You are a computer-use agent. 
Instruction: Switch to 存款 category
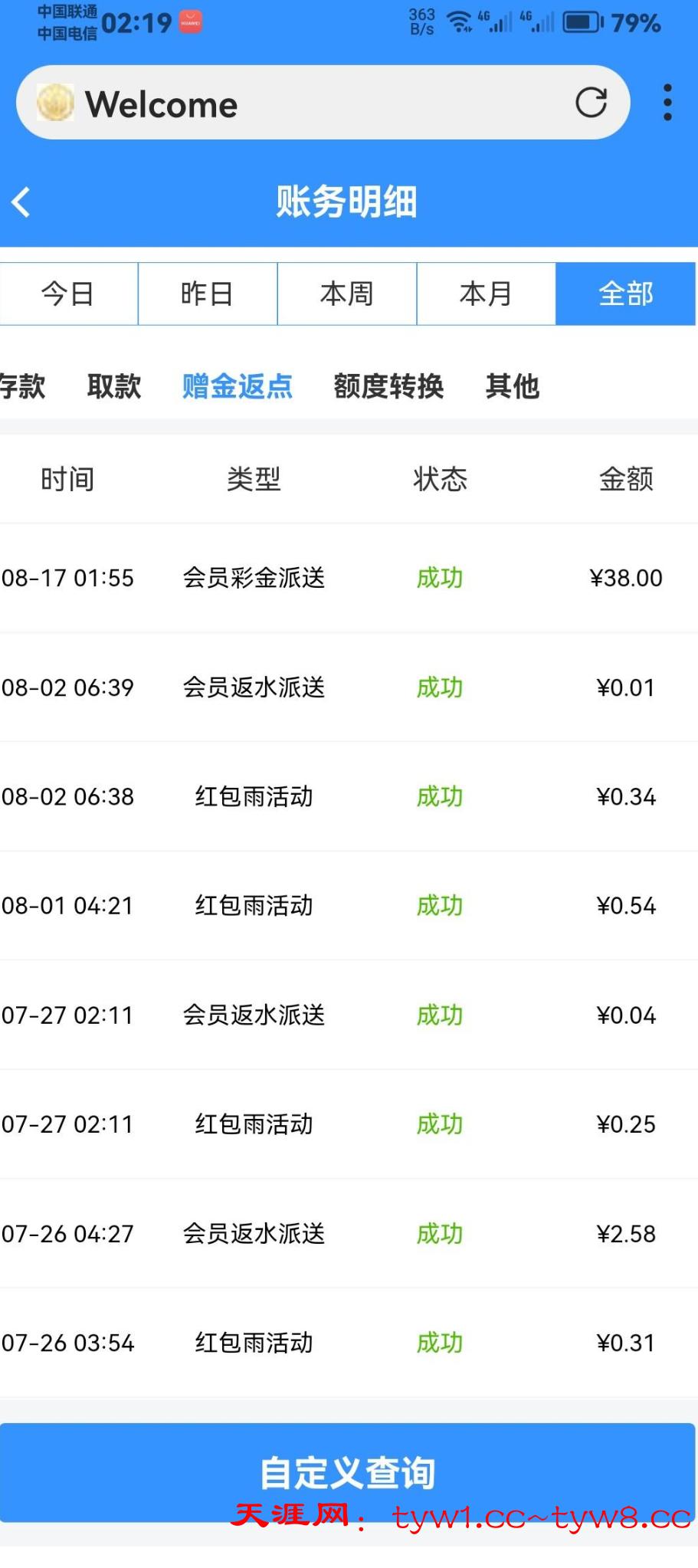[x=23, y=386]
